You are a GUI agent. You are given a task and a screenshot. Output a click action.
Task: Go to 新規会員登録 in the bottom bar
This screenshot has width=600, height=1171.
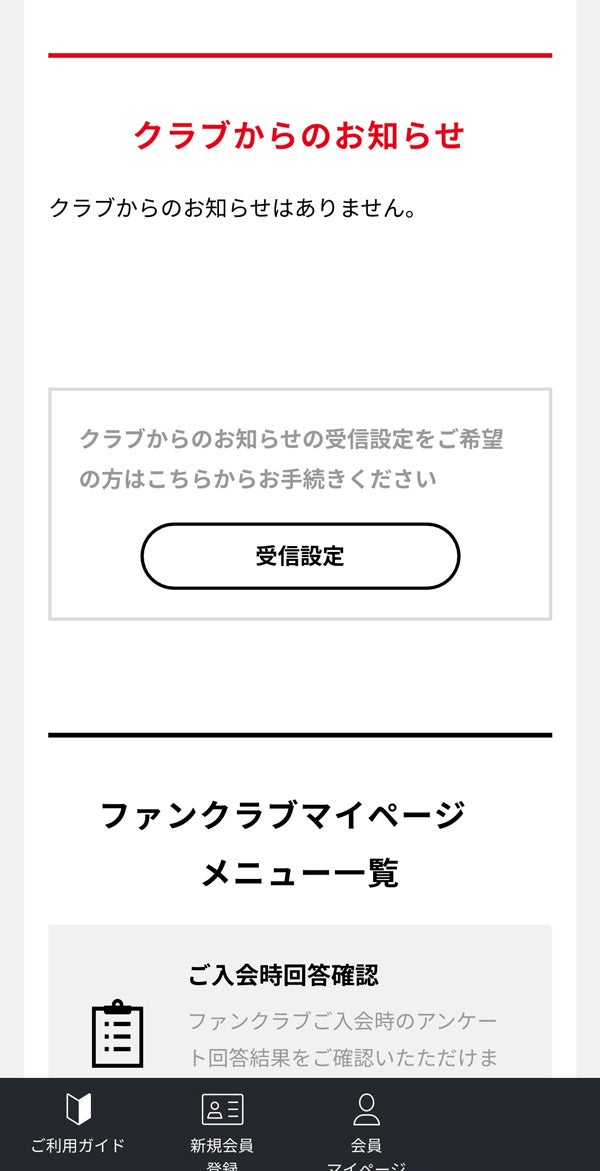pyautogui.click(x=222, y=1124)
